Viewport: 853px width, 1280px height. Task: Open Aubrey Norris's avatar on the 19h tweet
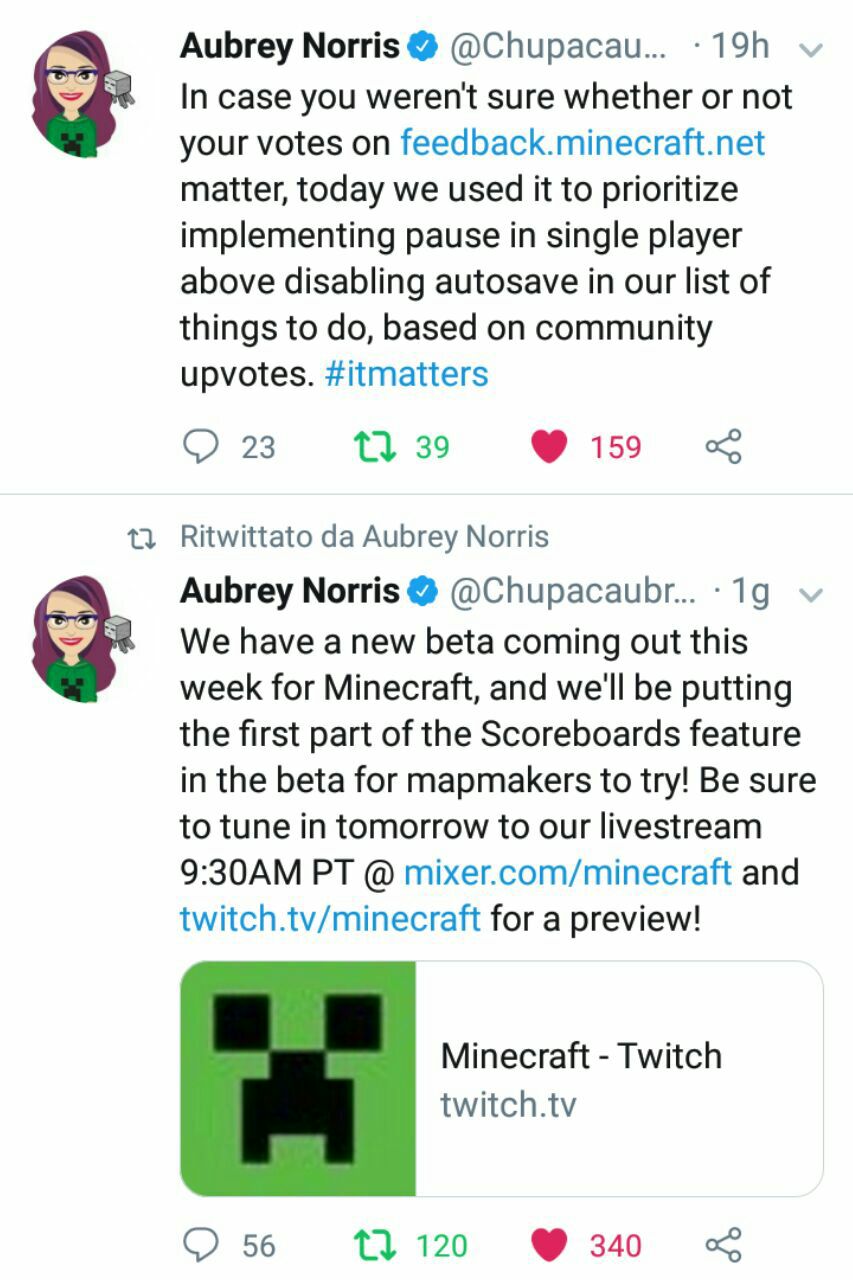coord(82,93)
